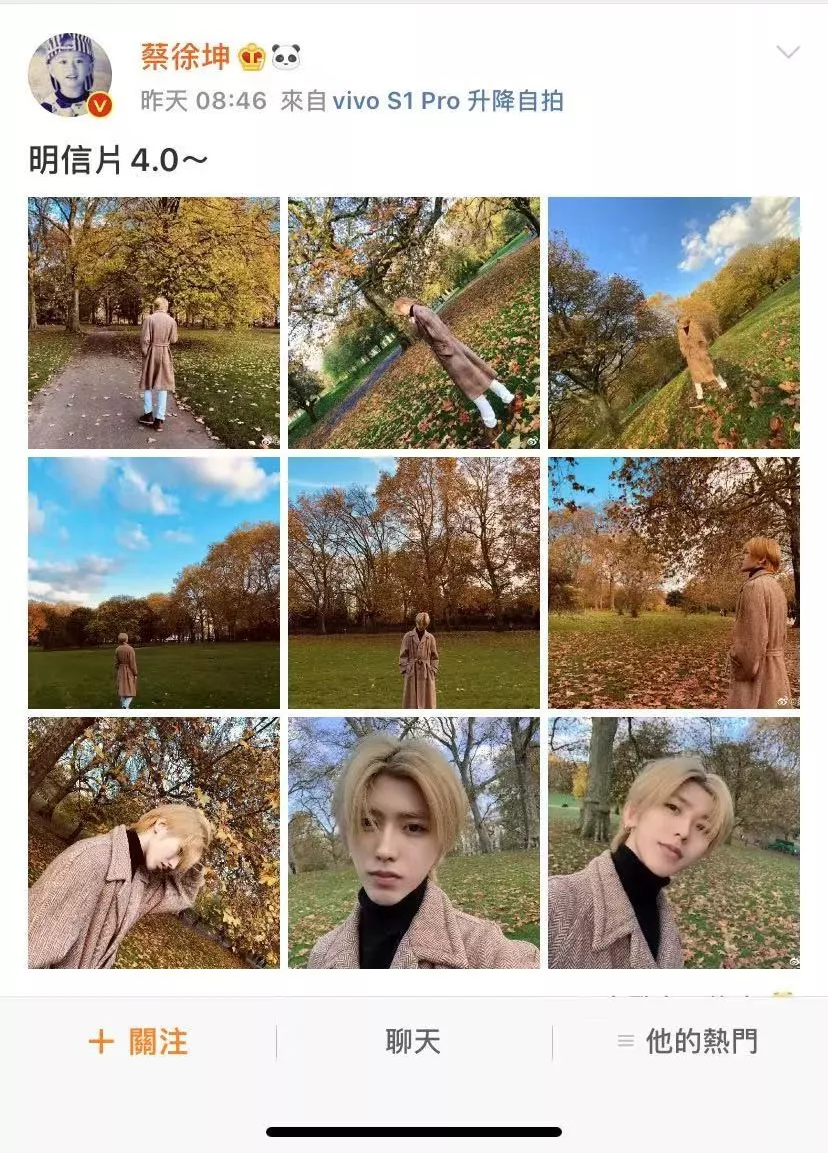View the side-profile photo looking up at leaves
Screen dimensions: 828x1154
674,583
